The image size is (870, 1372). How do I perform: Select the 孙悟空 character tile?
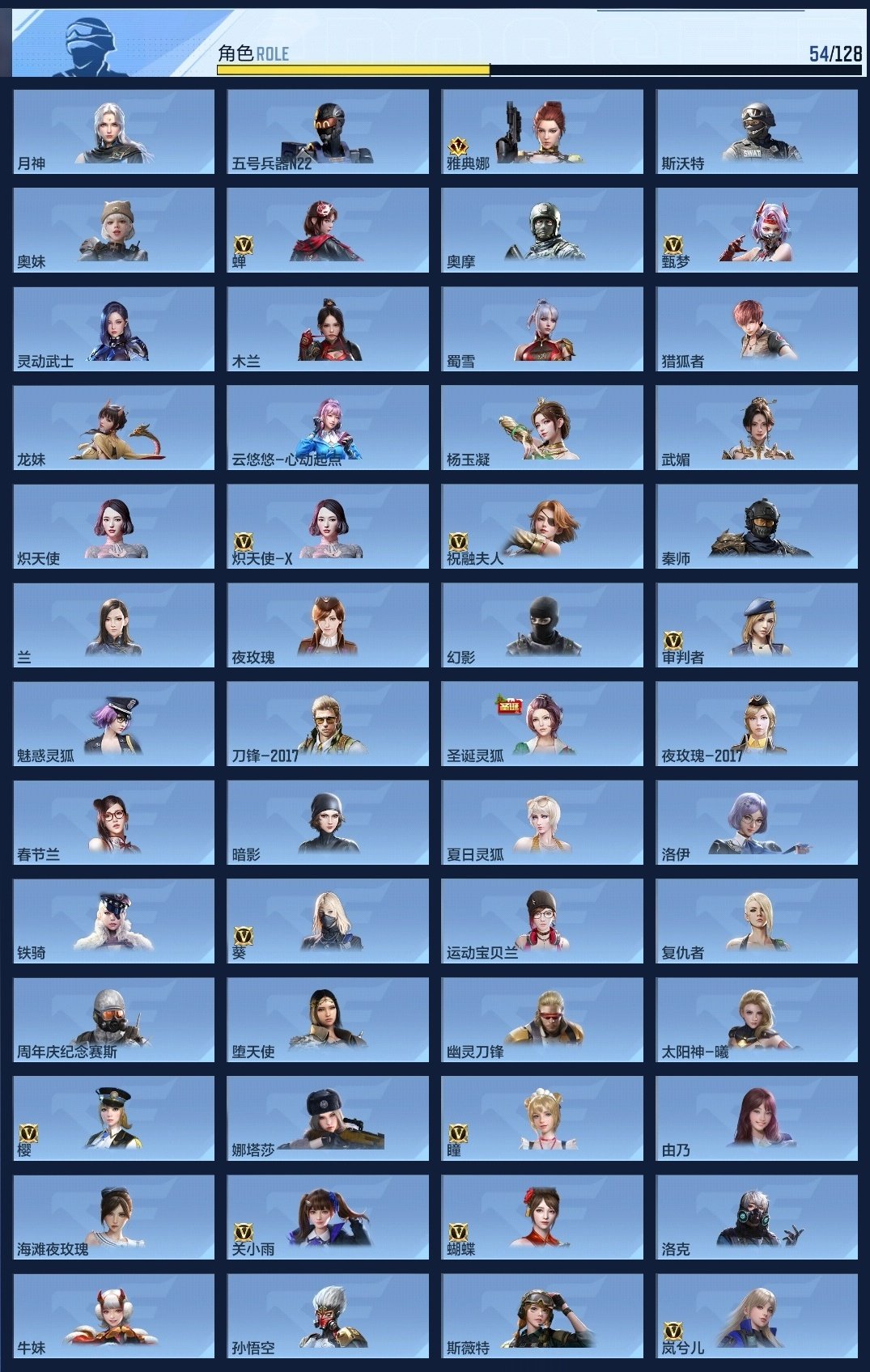[328, 1315]
